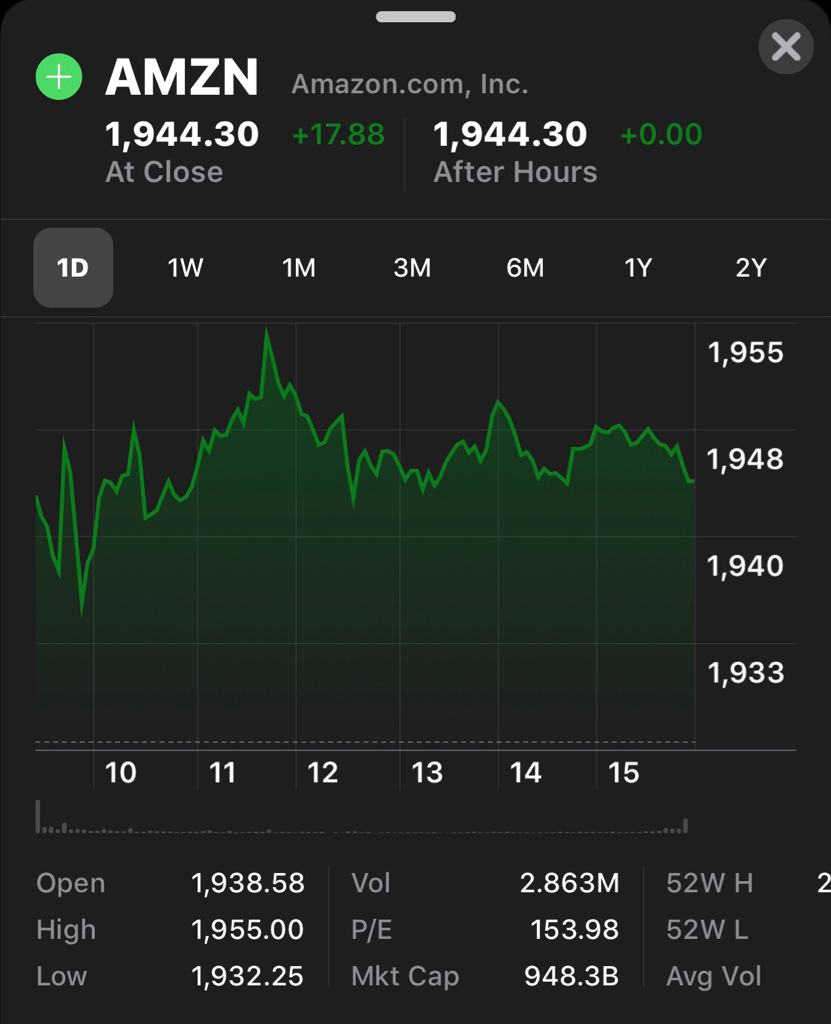This screenshot has height=1024, width=831.
Task: Close the AMZN stock detail sheet
Action: 786,47
